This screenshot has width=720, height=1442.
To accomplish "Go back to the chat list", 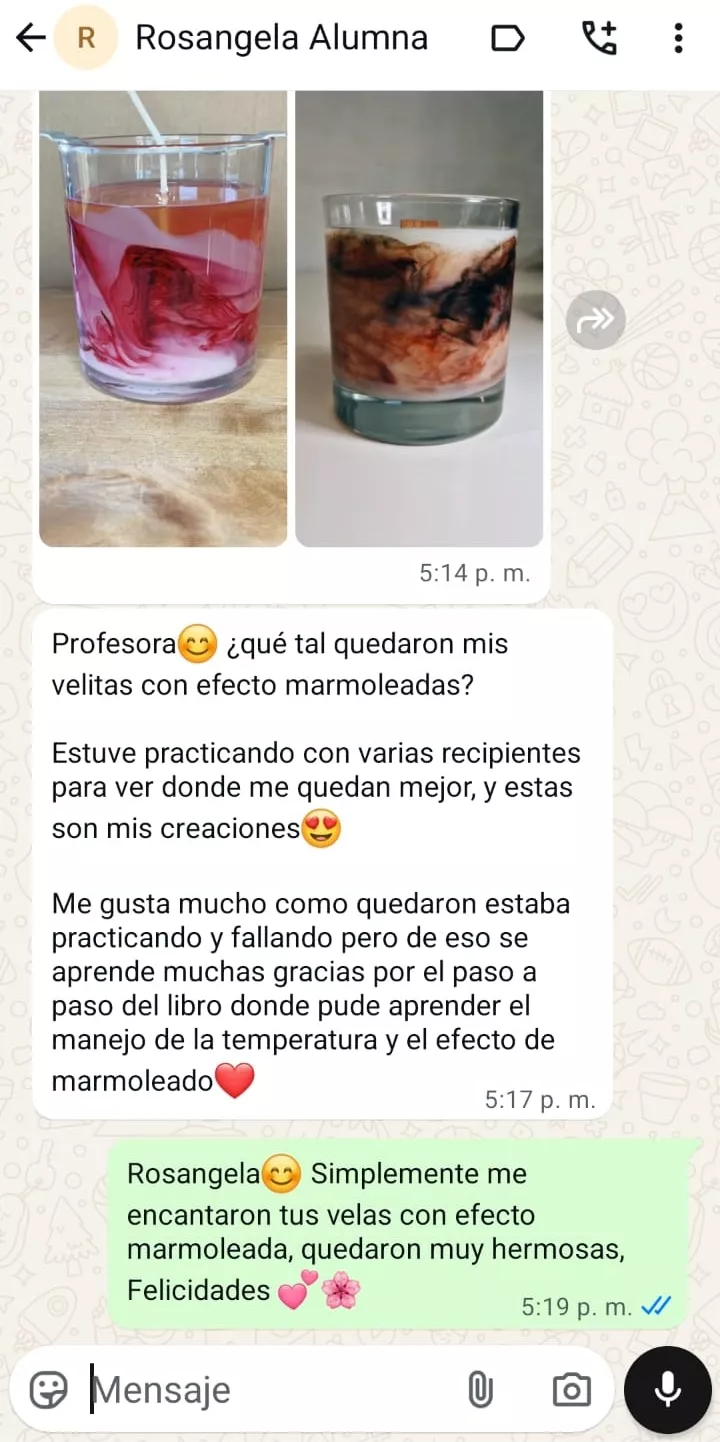I will pyautogui.click(x=31, y=39).
